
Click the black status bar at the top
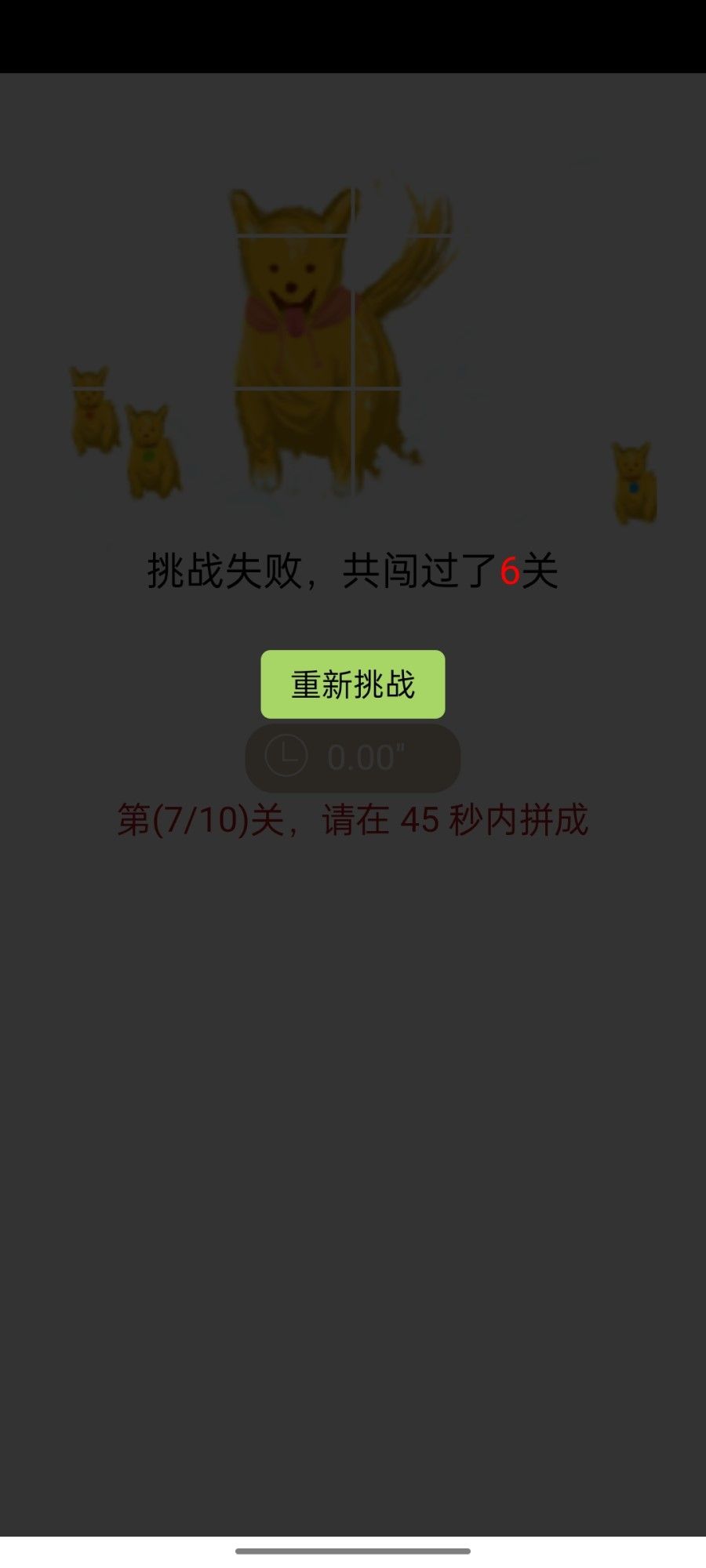click(352, 31)
